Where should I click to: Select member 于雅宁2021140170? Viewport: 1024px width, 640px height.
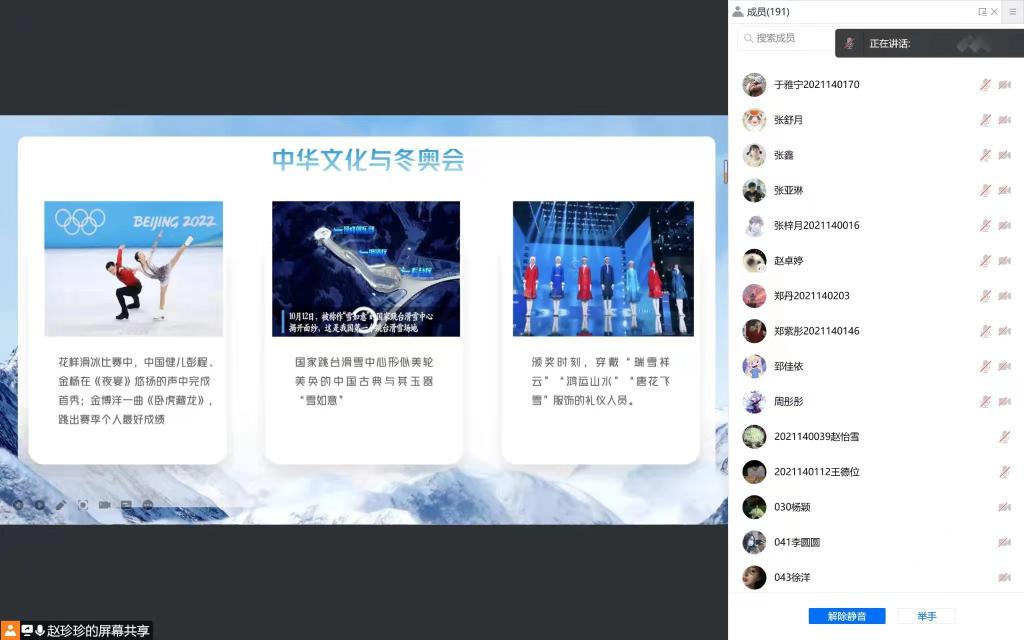click(816, 85)
